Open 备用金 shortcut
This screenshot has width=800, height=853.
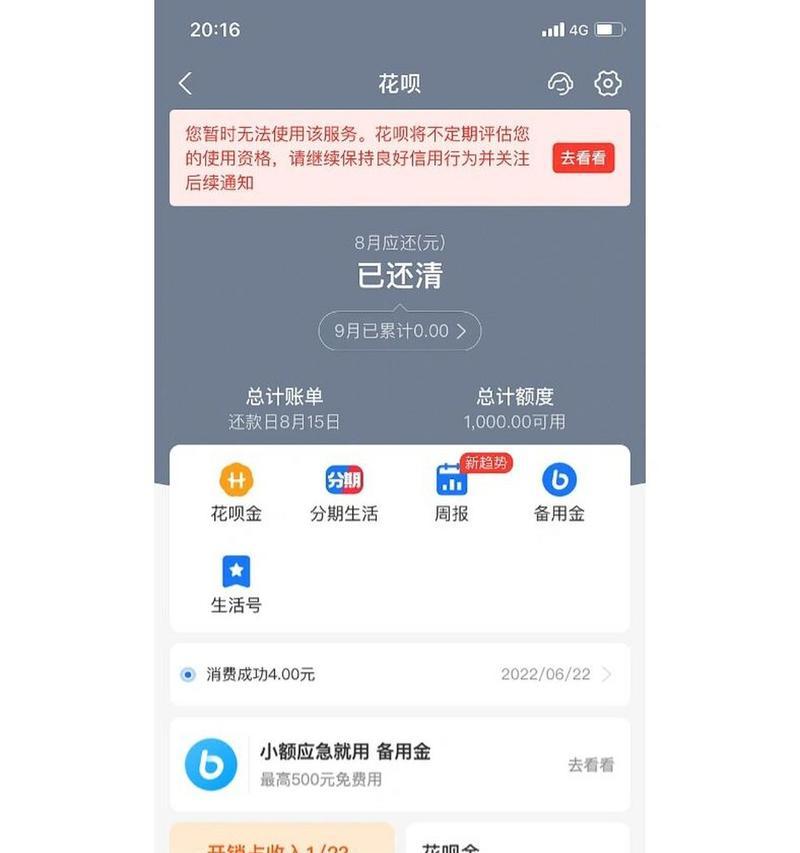tap(559, 493)
